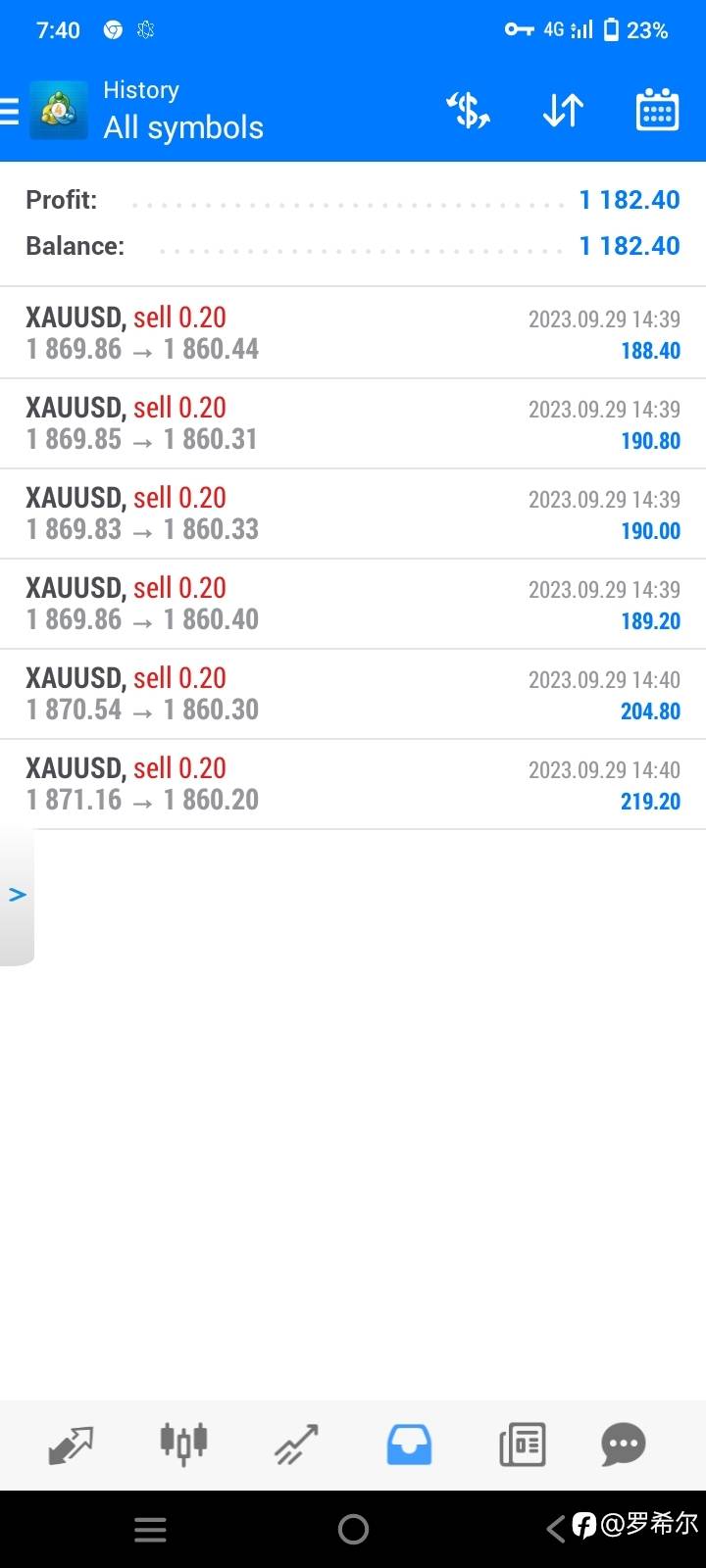This screenshot has width=706, height=1568.
Task: View the XAUUSD trade with profit 189.20
Action: pos(353,604)
